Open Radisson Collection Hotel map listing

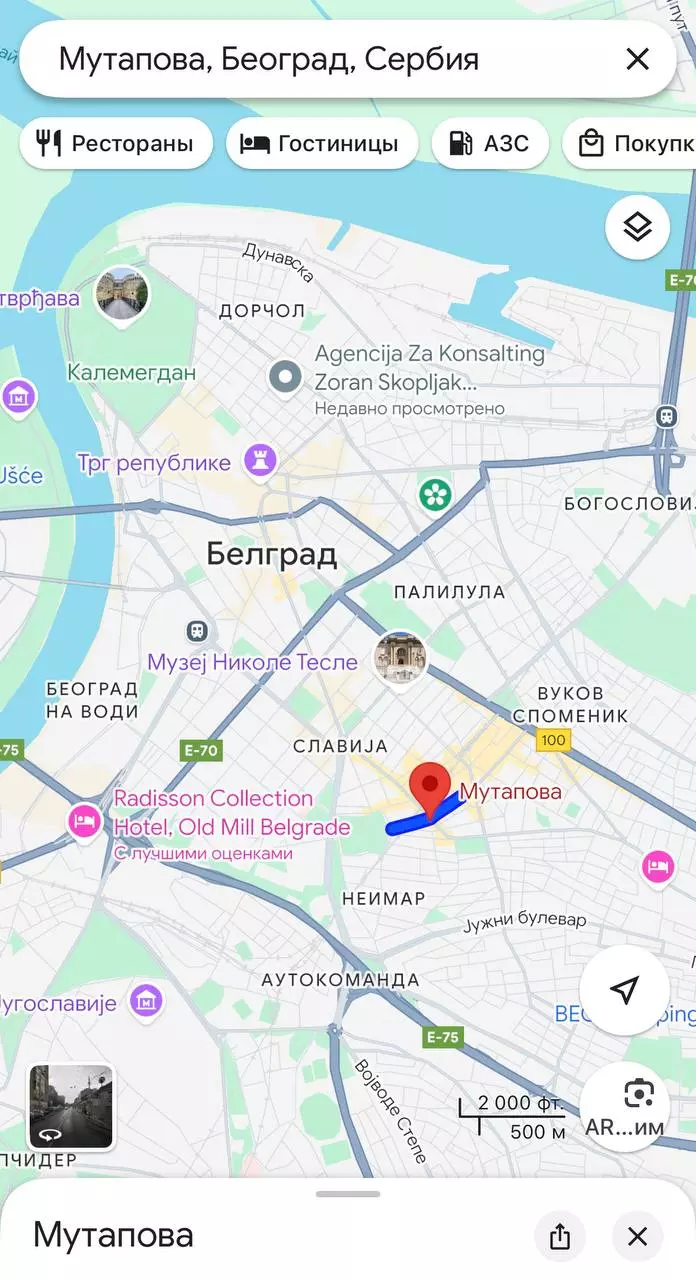tap(230, 813)
